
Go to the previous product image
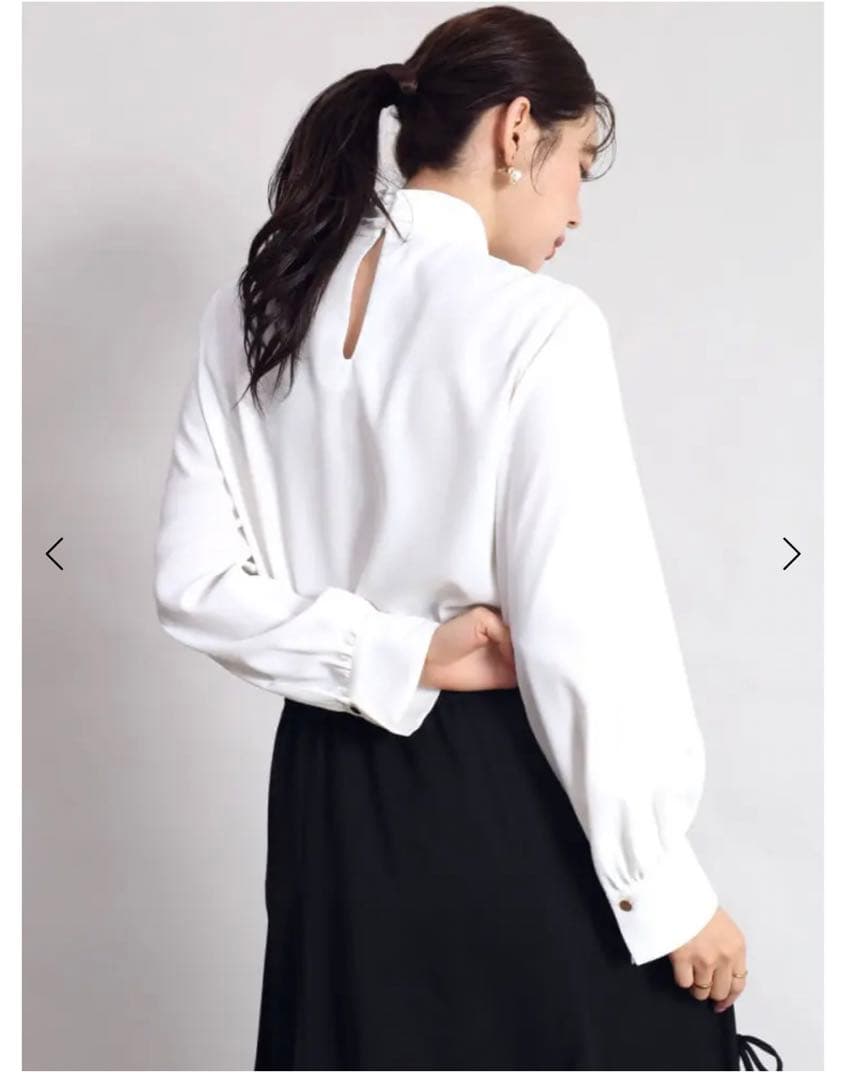coord(55,553)
